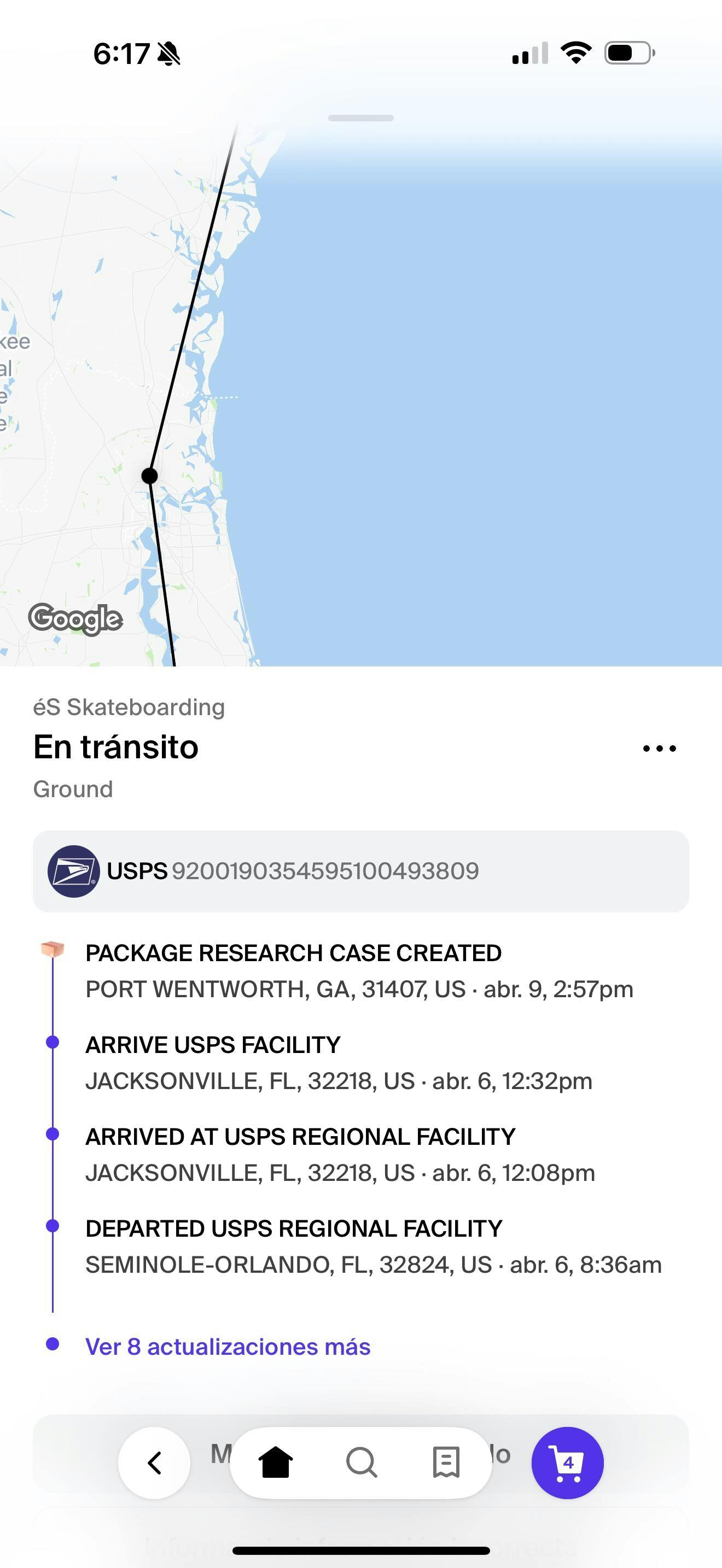Open the orders receipt tab
This screenshot has width=722, height=1568.
point(446,1462)
